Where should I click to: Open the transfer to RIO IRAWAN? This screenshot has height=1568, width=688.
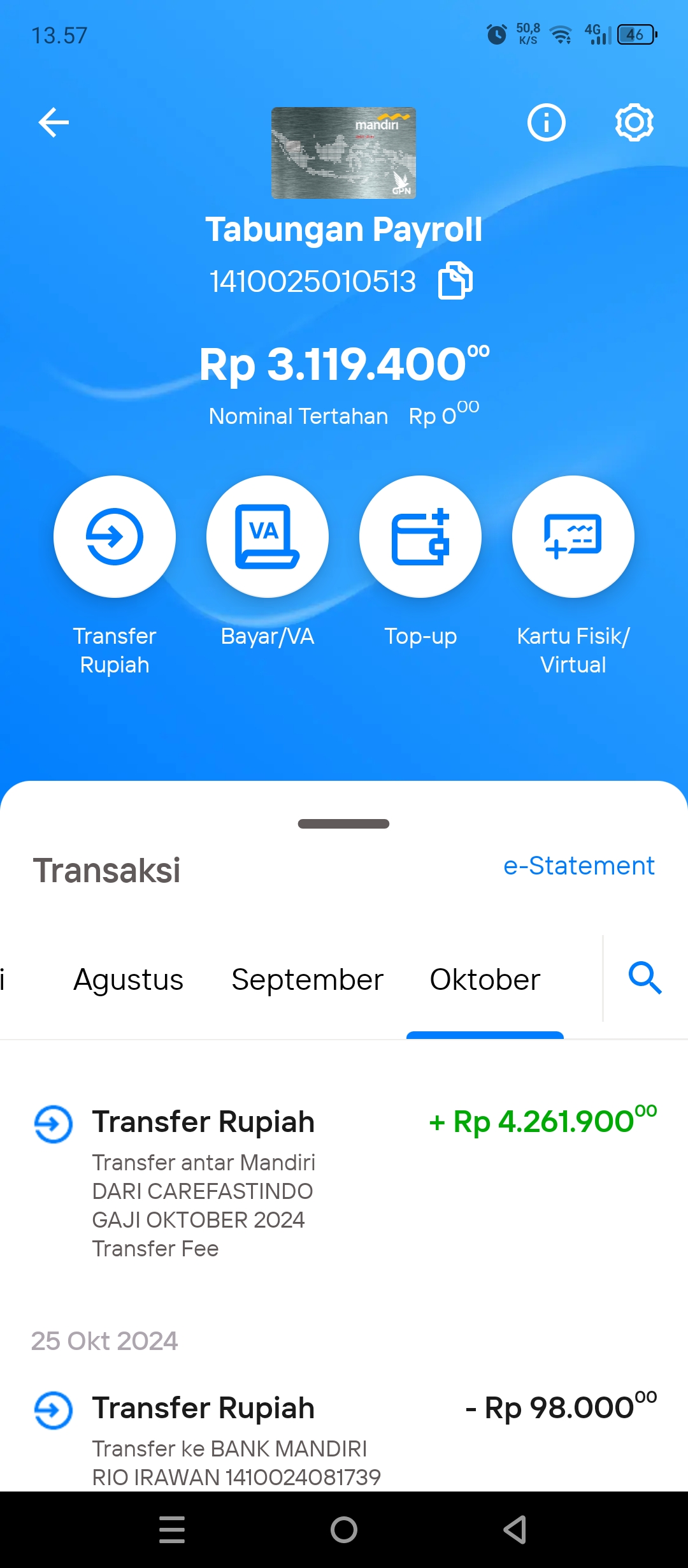click(344, 1441)
